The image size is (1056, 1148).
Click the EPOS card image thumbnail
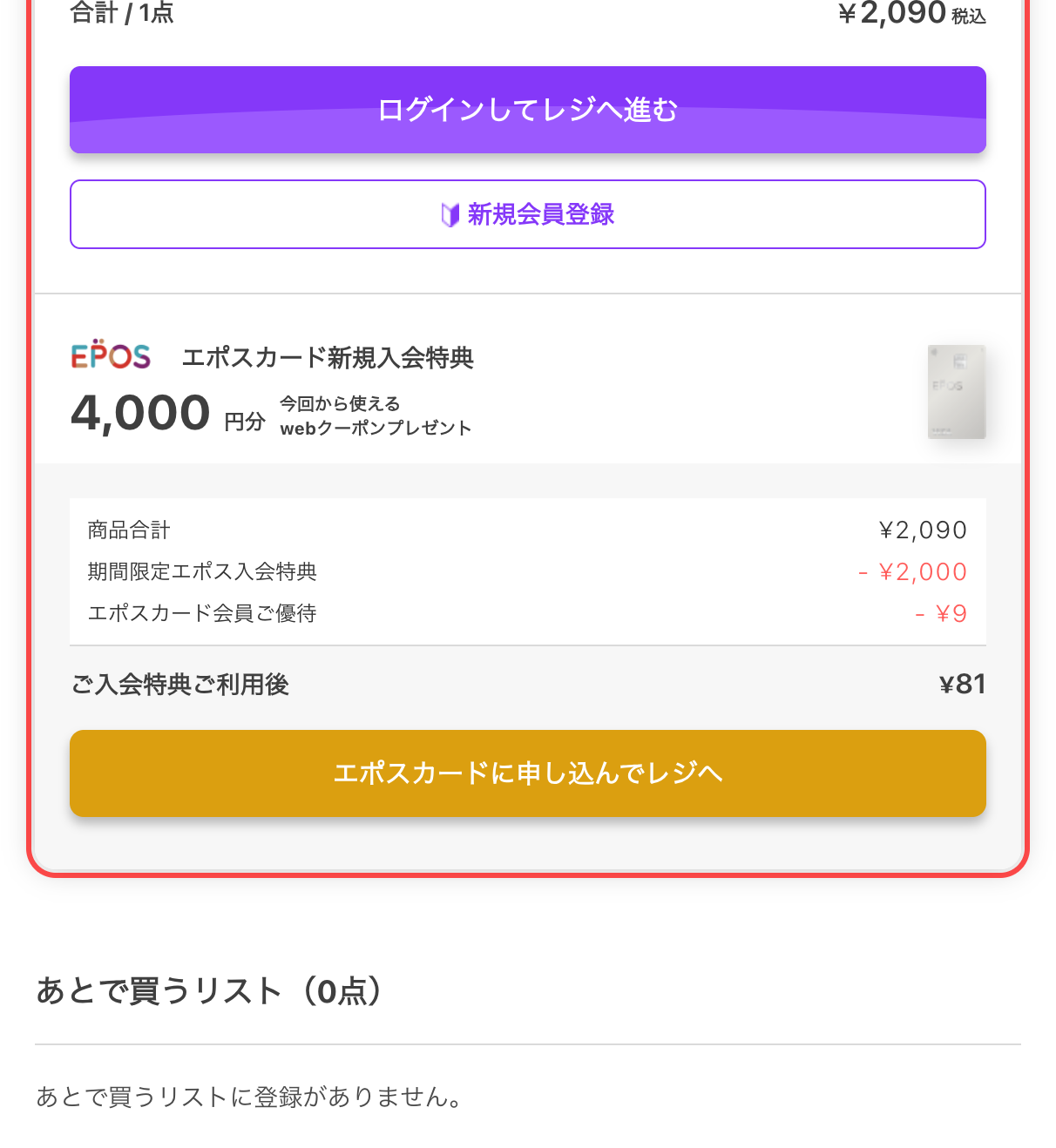pyautogui.click(x=955, y=394)
